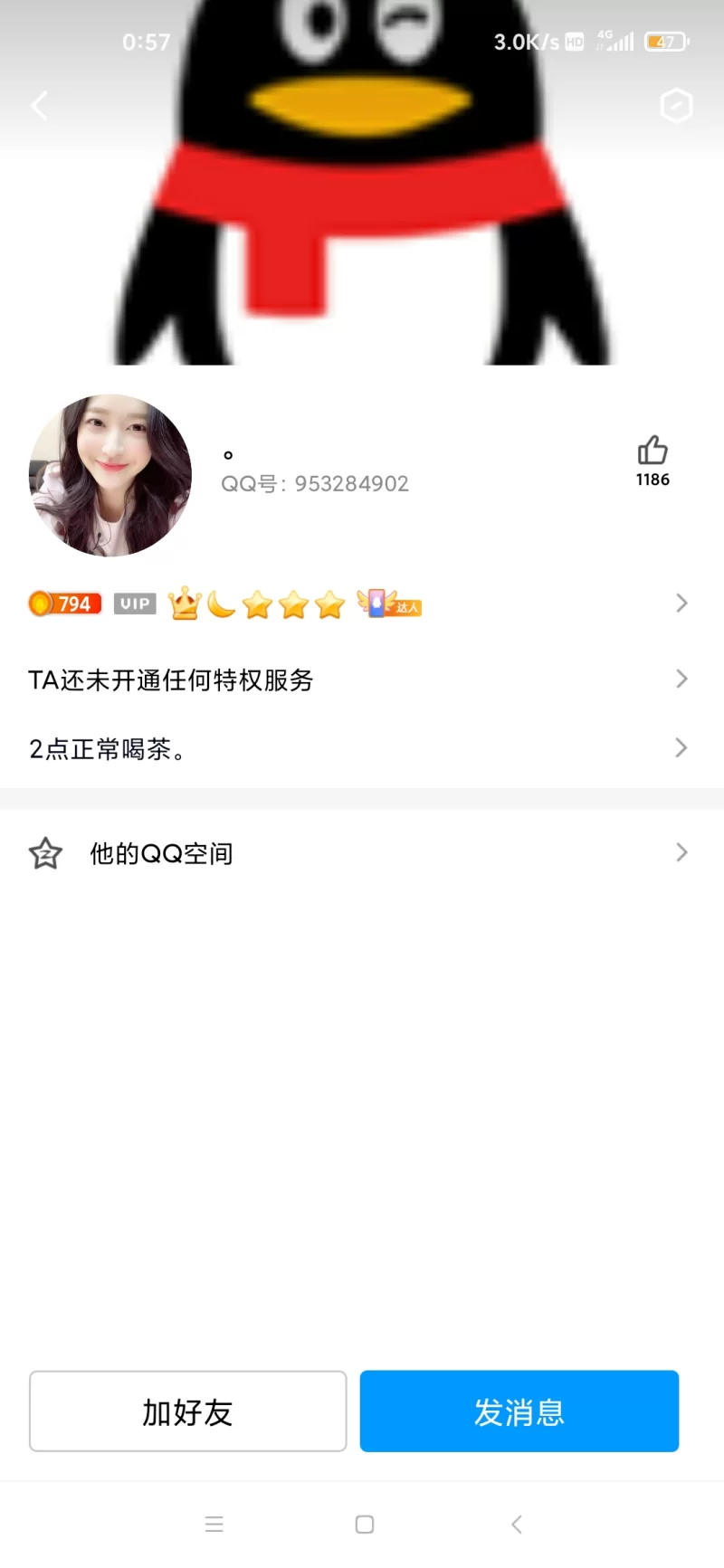
Task: Open the hexagon settings icon
Action: tap(676, 106)
